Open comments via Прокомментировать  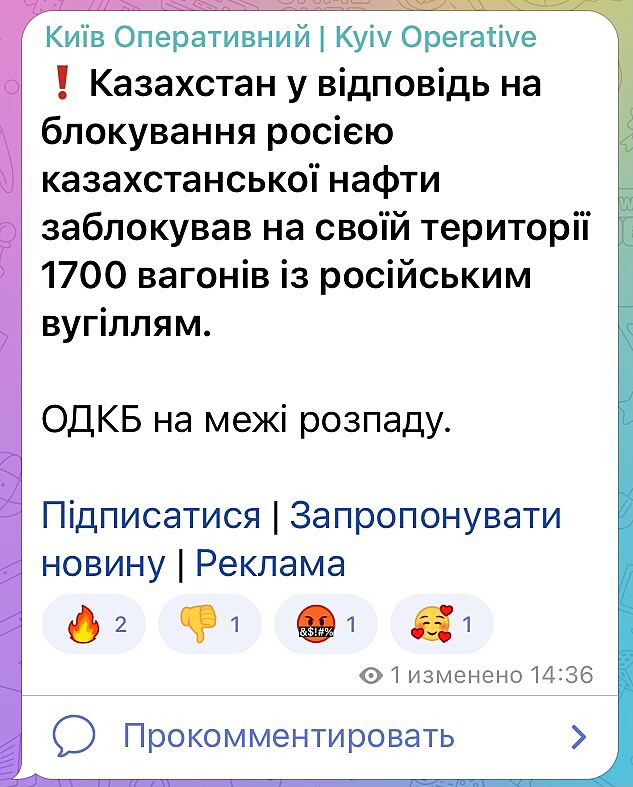click(x=288, y=737)
